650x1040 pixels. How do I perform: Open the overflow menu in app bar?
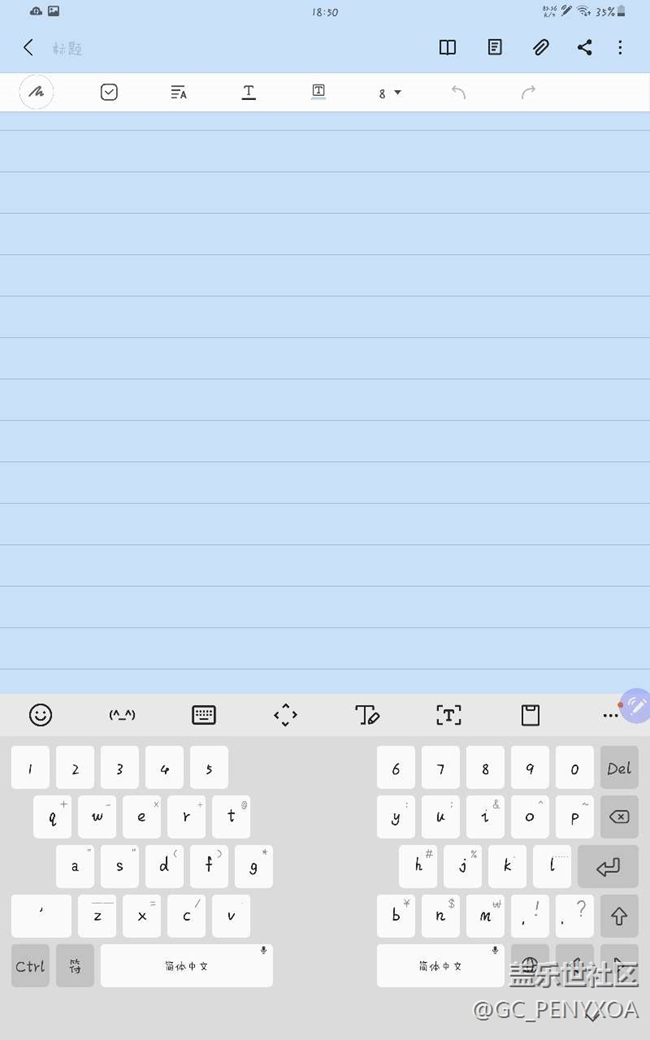(620, 47)
